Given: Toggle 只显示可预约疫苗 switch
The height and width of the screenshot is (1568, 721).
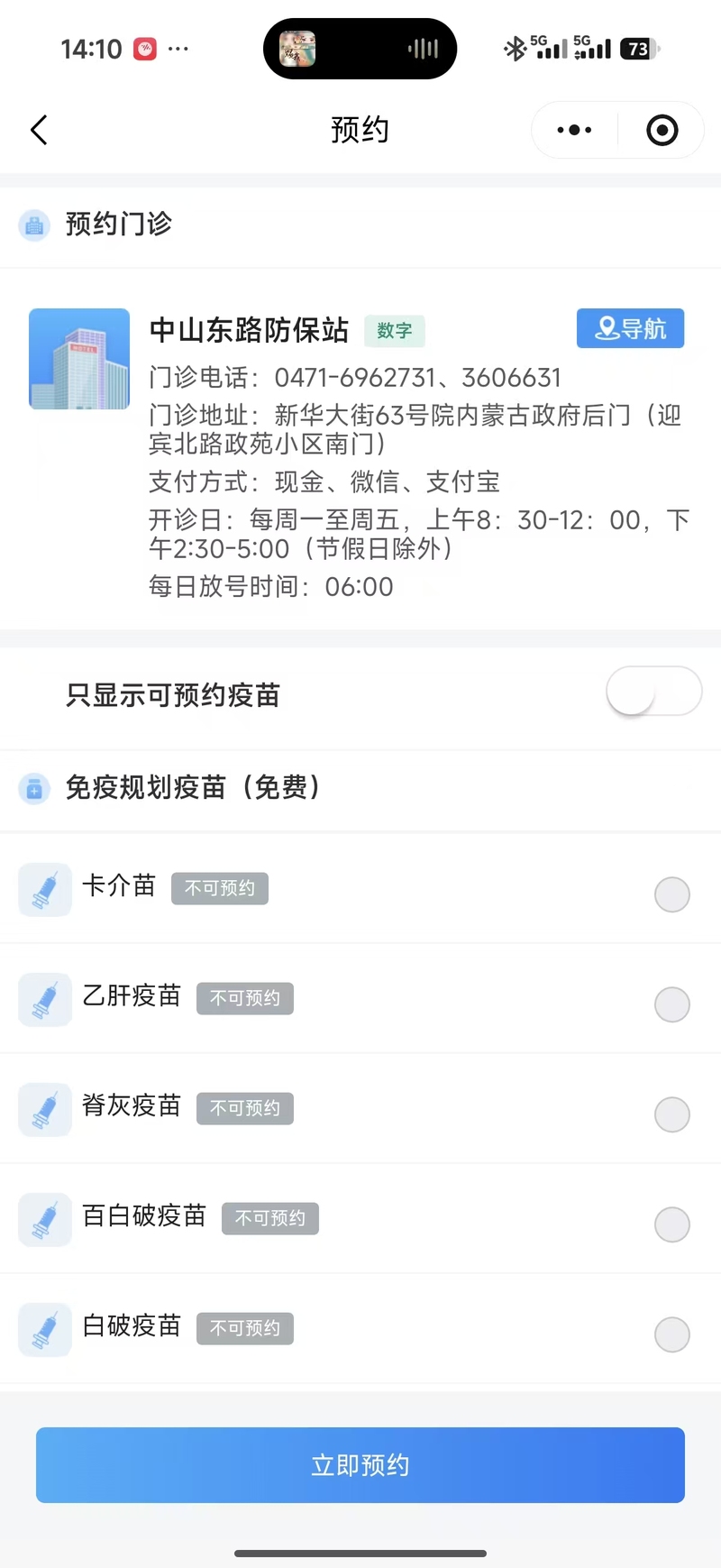Looking at the screenshot, I should pyautogui.click(x=653, y=692).
